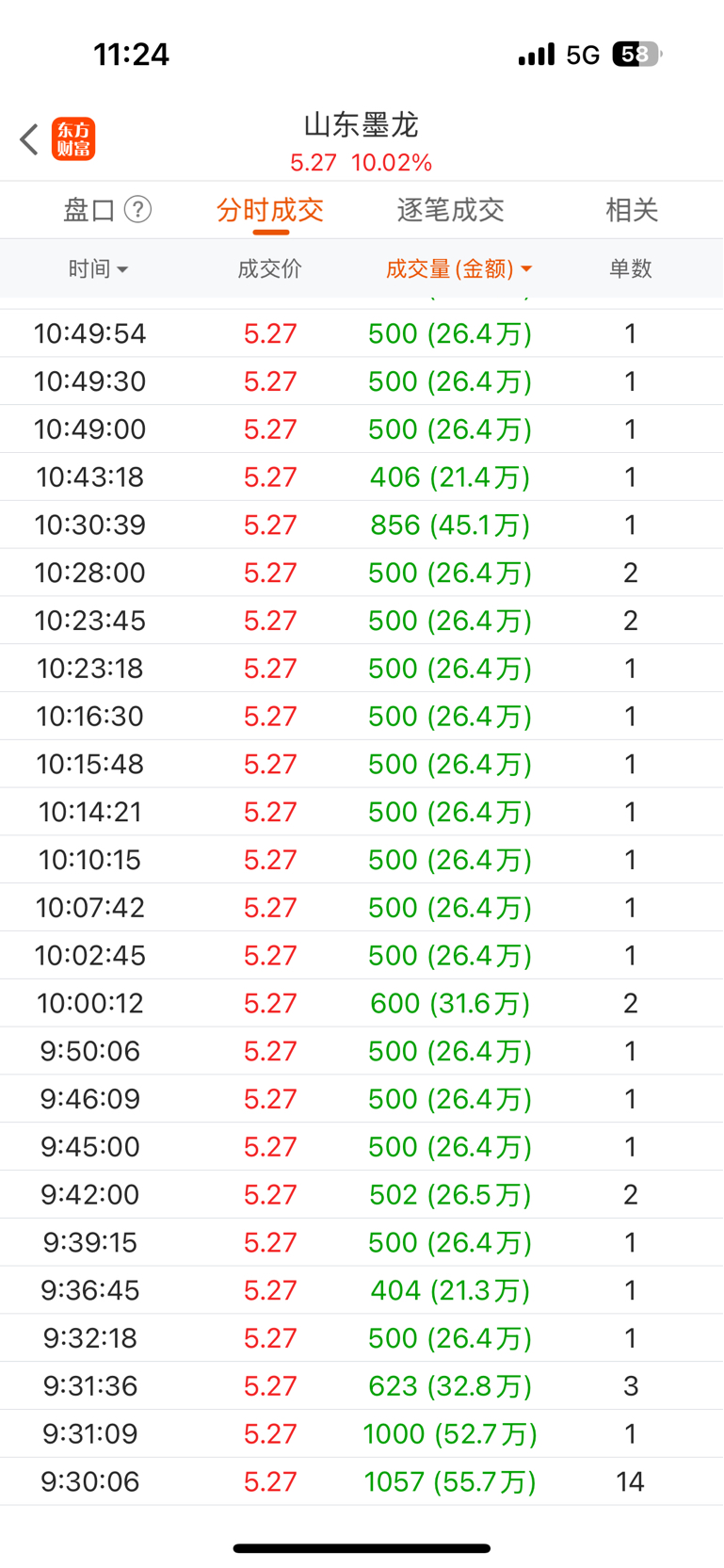This screenshot has width=724, height=1568.
Task: Open the help icon beside 盘口
Action: pos(138,209)
